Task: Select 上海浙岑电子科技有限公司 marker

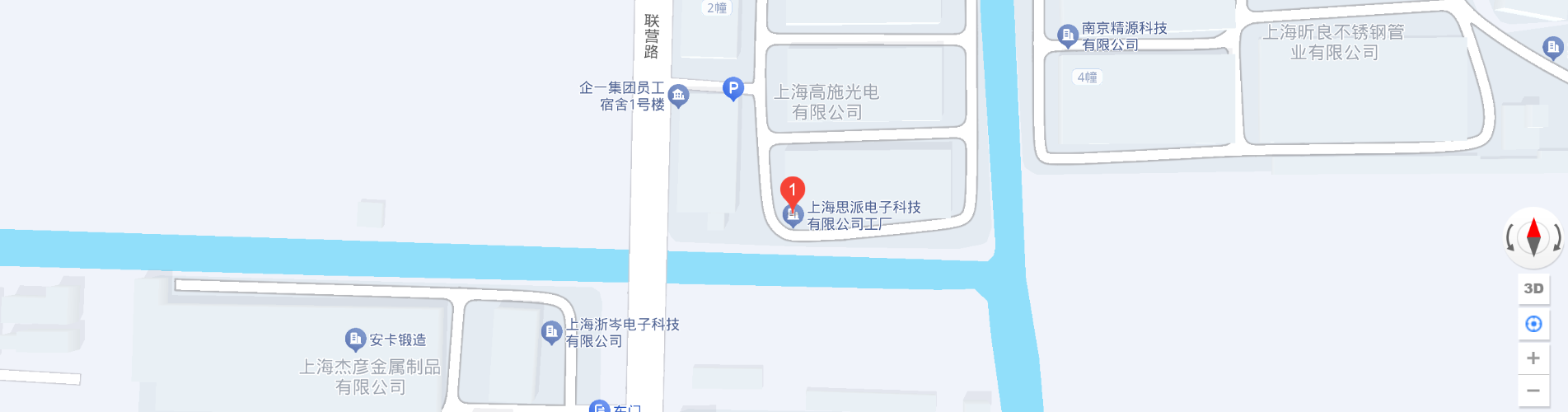Action: 551,332
